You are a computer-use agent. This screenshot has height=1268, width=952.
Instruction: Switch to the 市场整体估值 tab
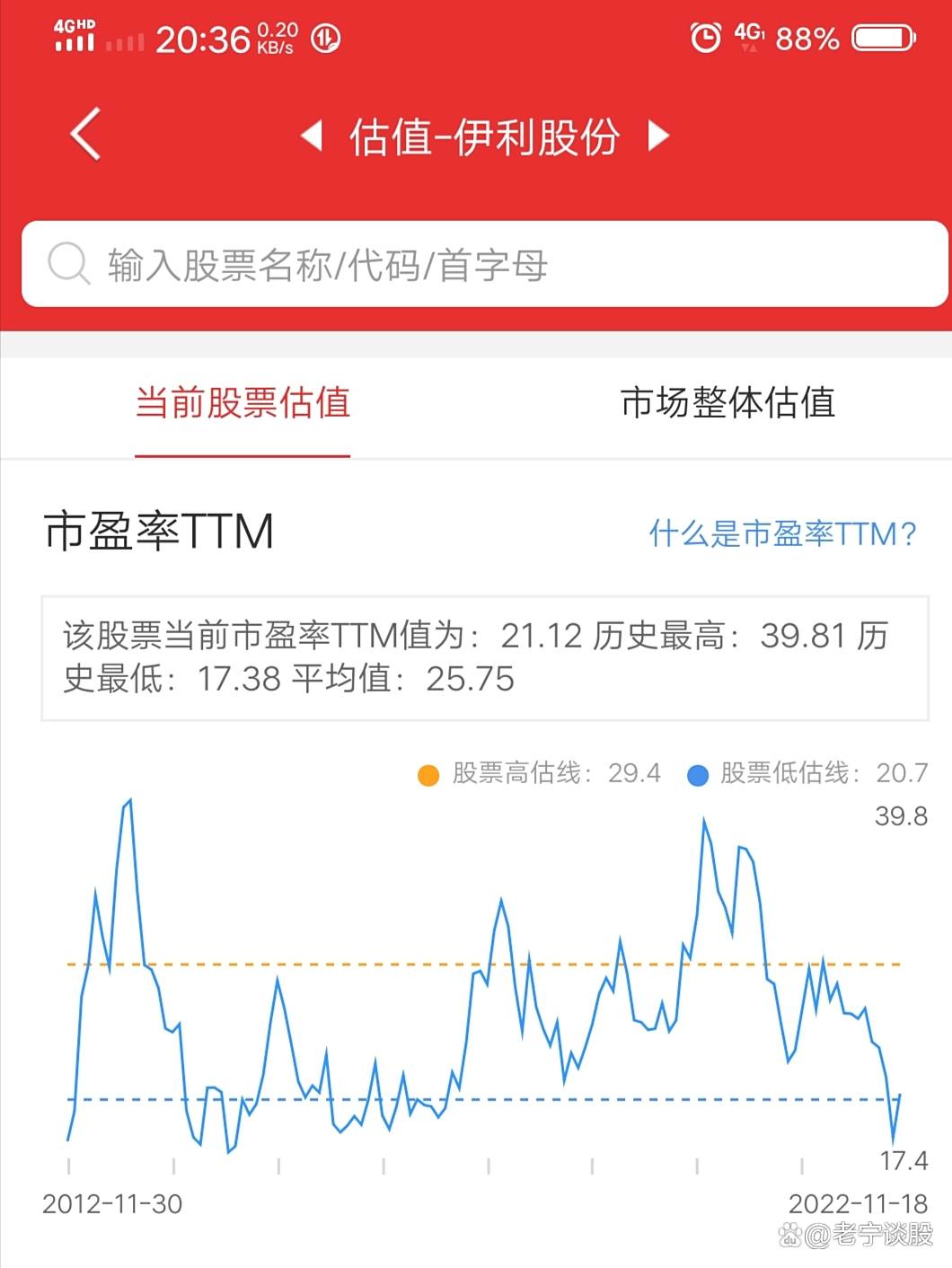[x=727, y=403]
